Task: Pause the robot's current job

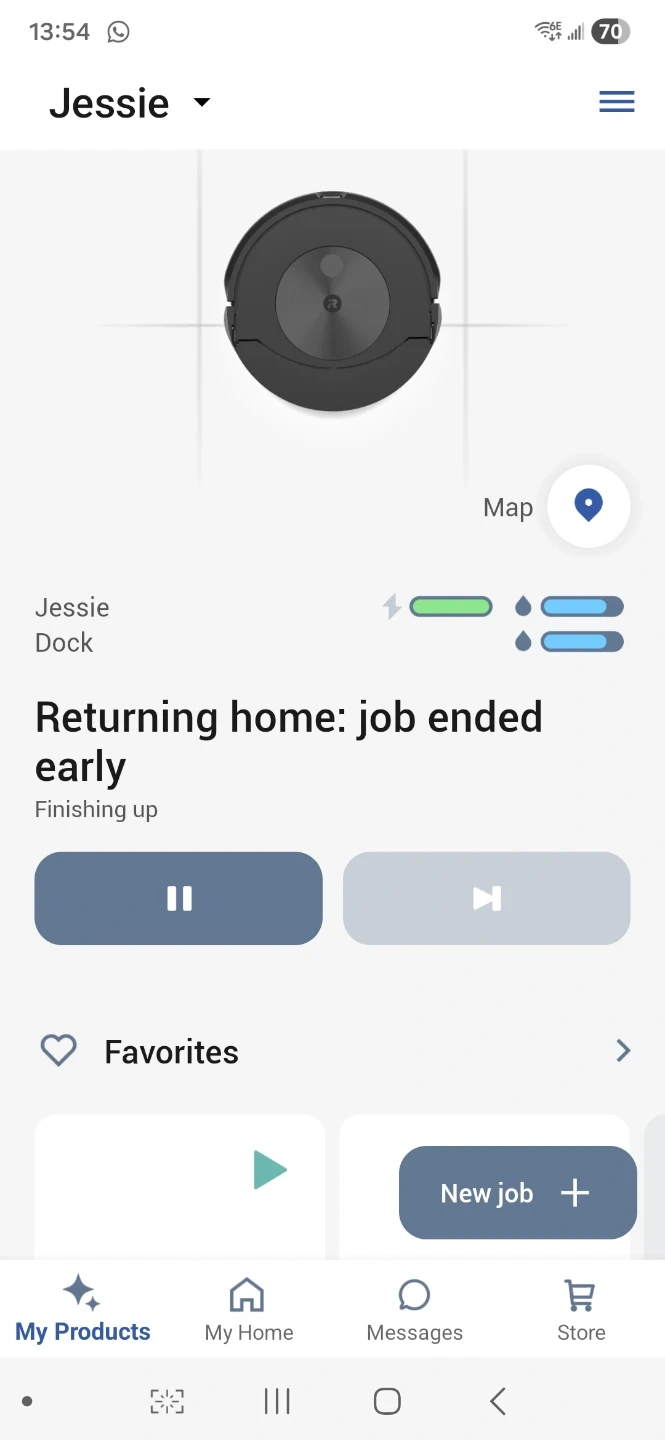Action: (x=179, y=898)
